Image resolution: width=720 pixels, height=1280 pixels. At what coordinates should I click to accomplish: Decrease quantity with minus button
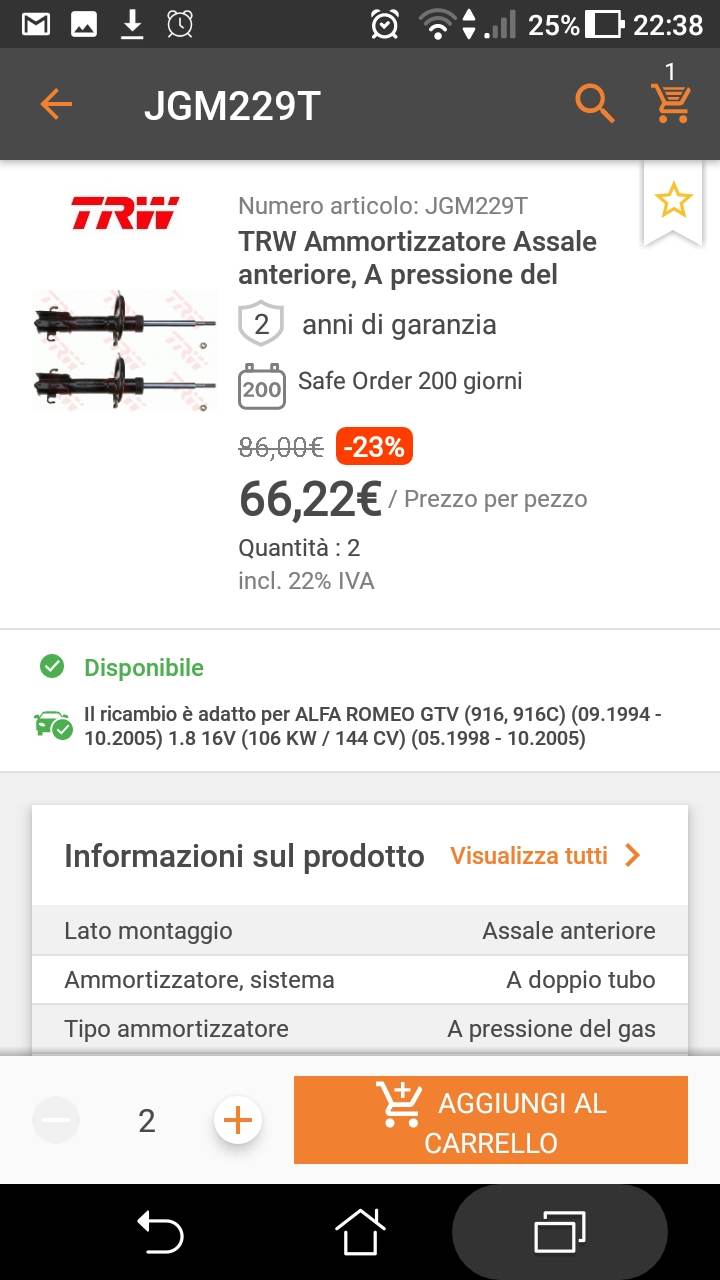pos(56,1120)
